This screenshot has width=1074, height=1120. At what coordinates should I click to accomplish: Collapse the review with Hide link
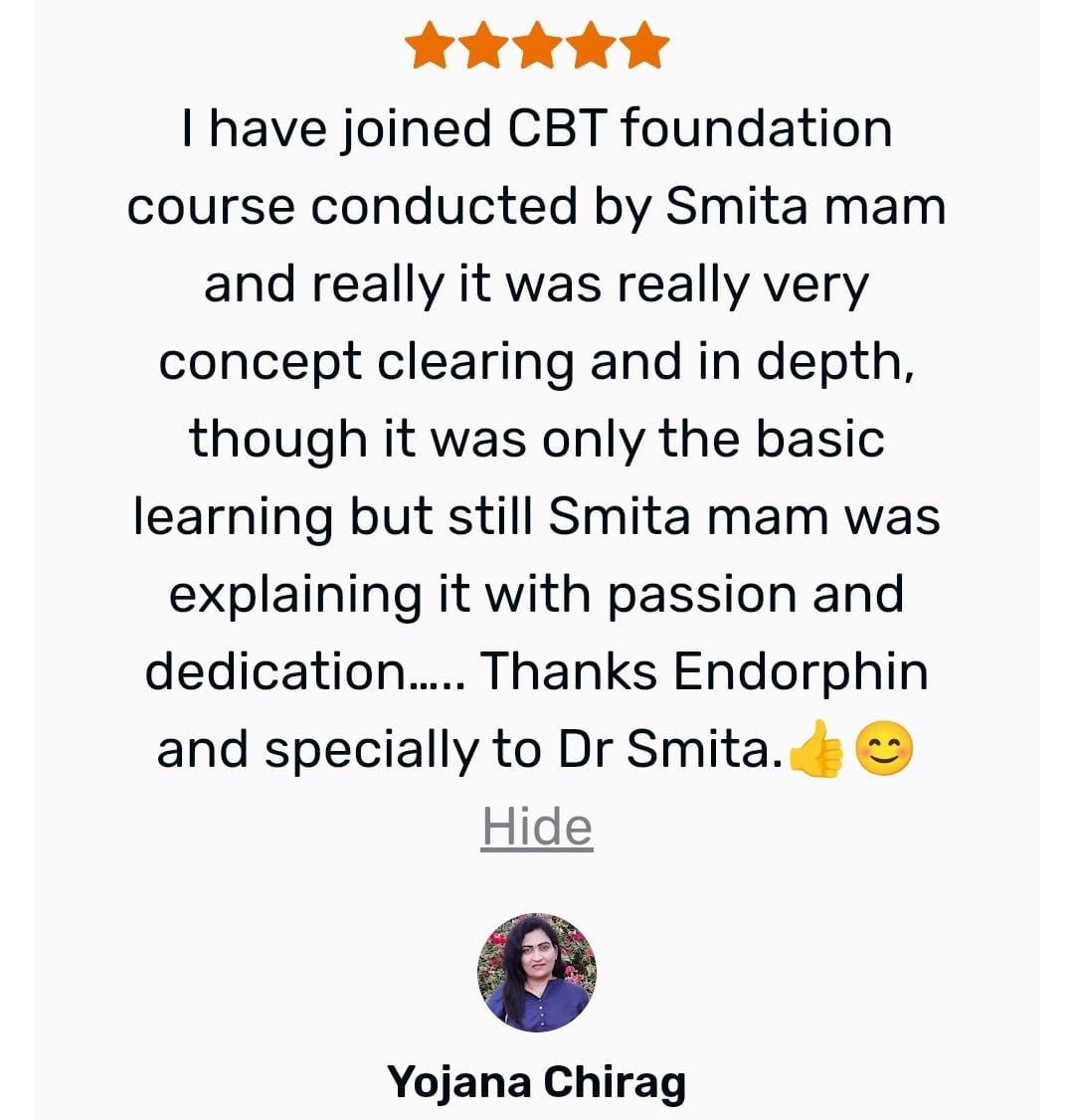[537, 828]
